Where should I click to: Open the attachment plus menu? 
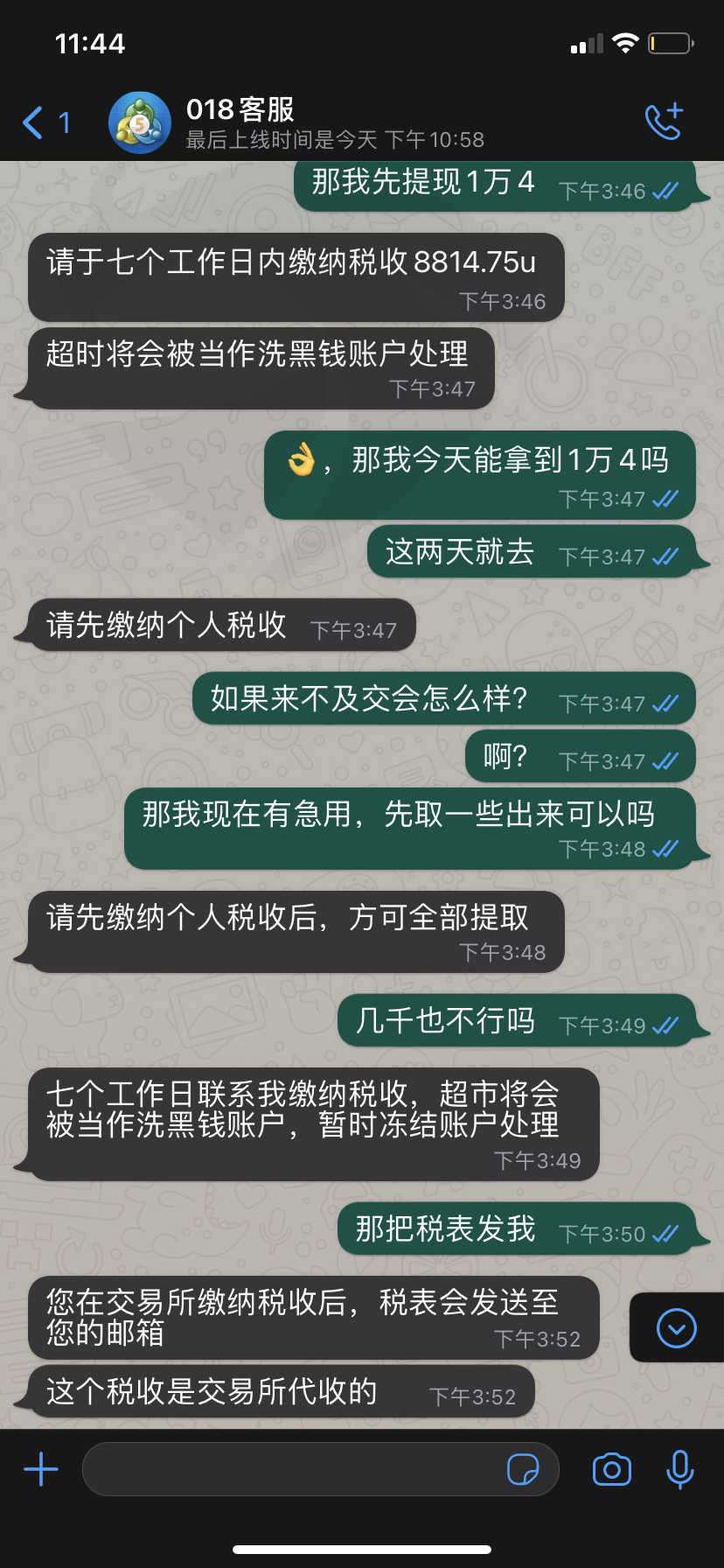tap(41, 1469)
